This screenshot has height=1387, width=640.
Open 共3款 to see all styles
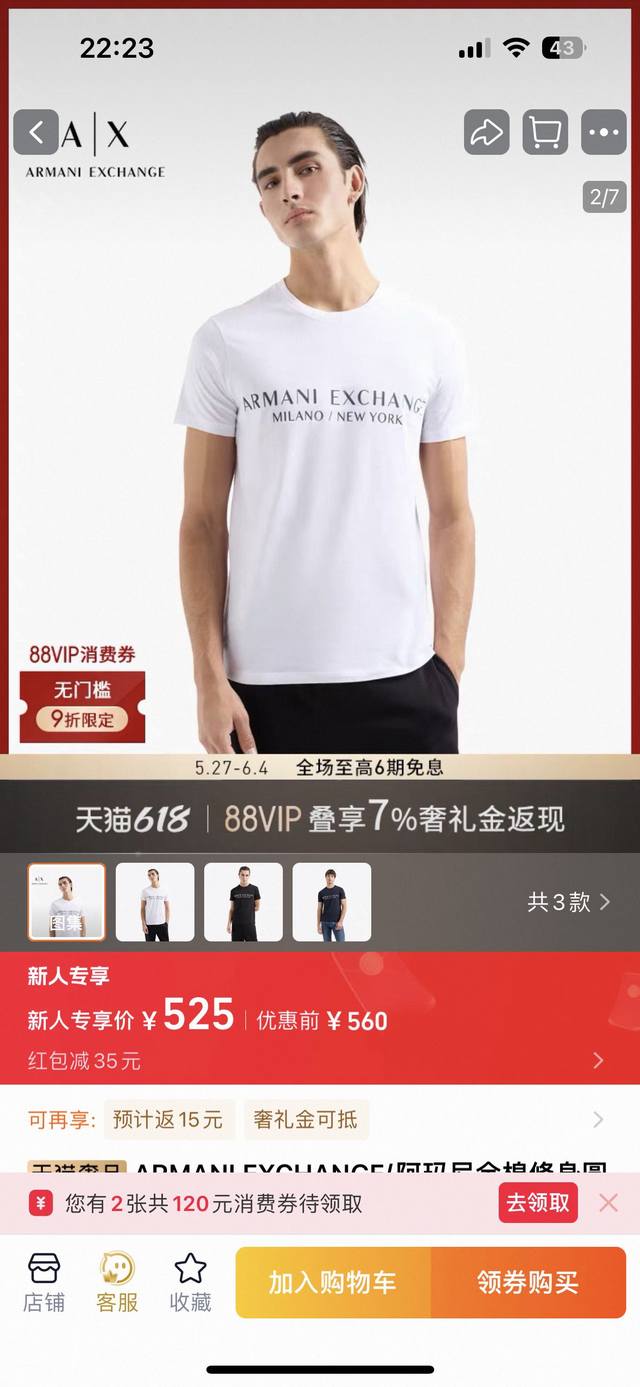(x=568, y=902)
